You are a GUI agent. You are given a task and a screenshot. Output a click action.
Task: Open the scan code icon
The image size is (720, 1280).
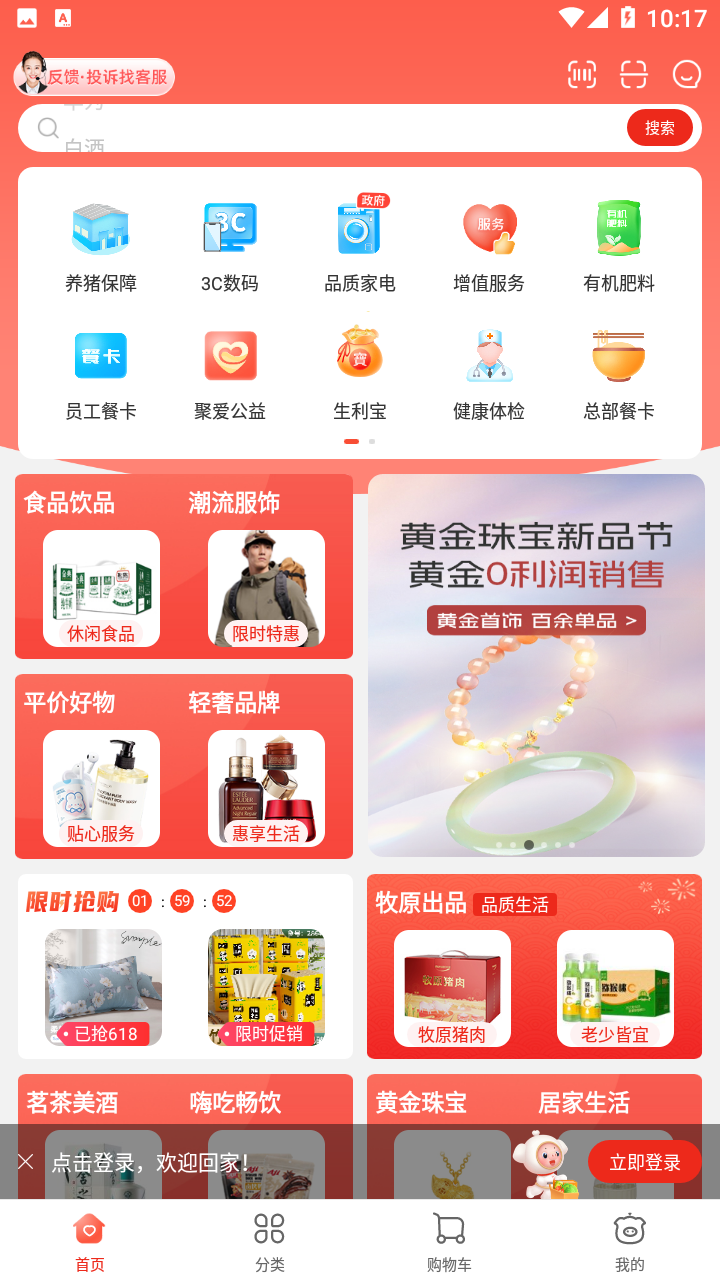pos(634,75)
